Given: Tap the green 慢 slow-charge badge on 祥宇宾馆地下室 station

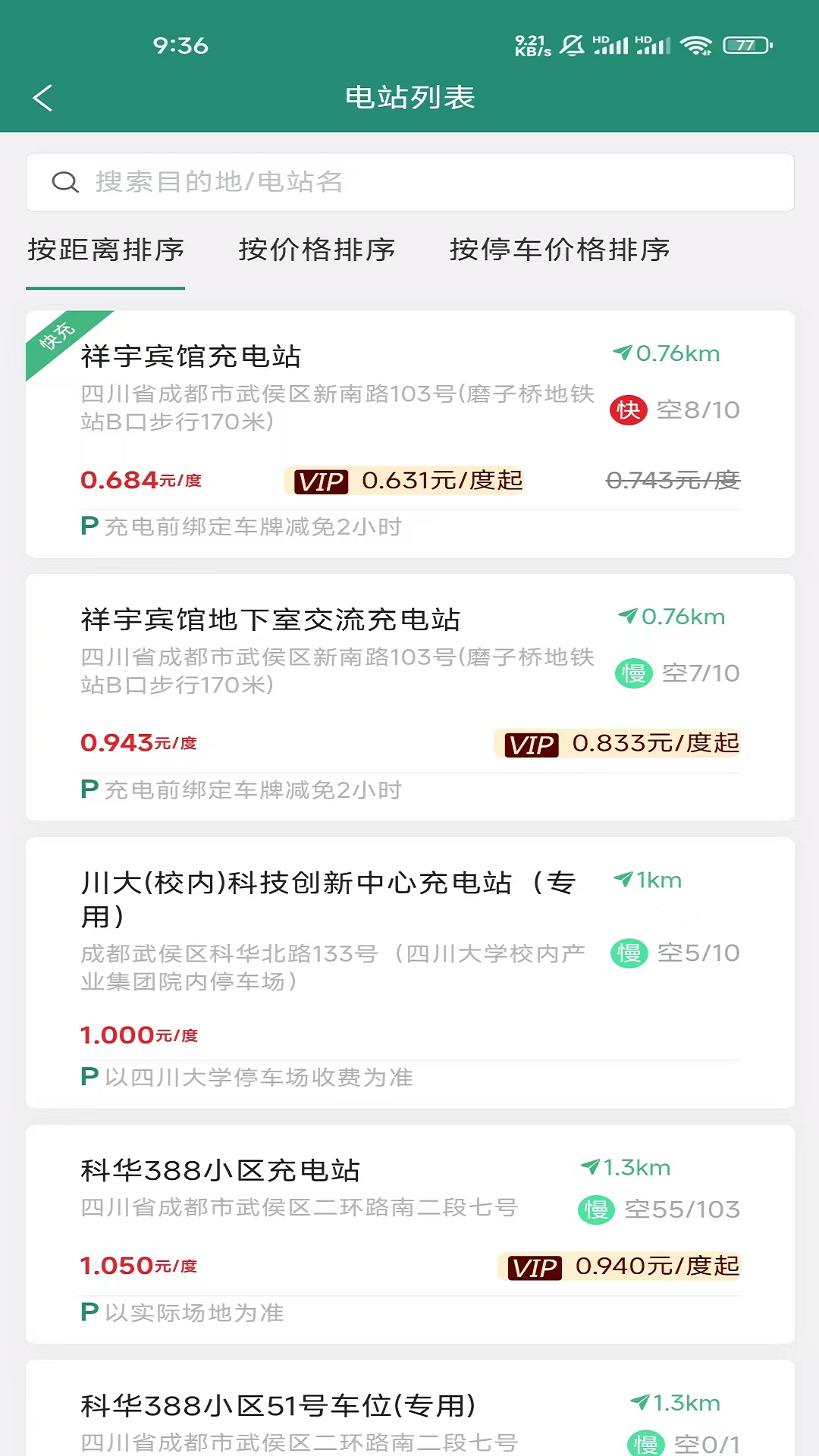Looking at the screenshot, I should point(634,673).
